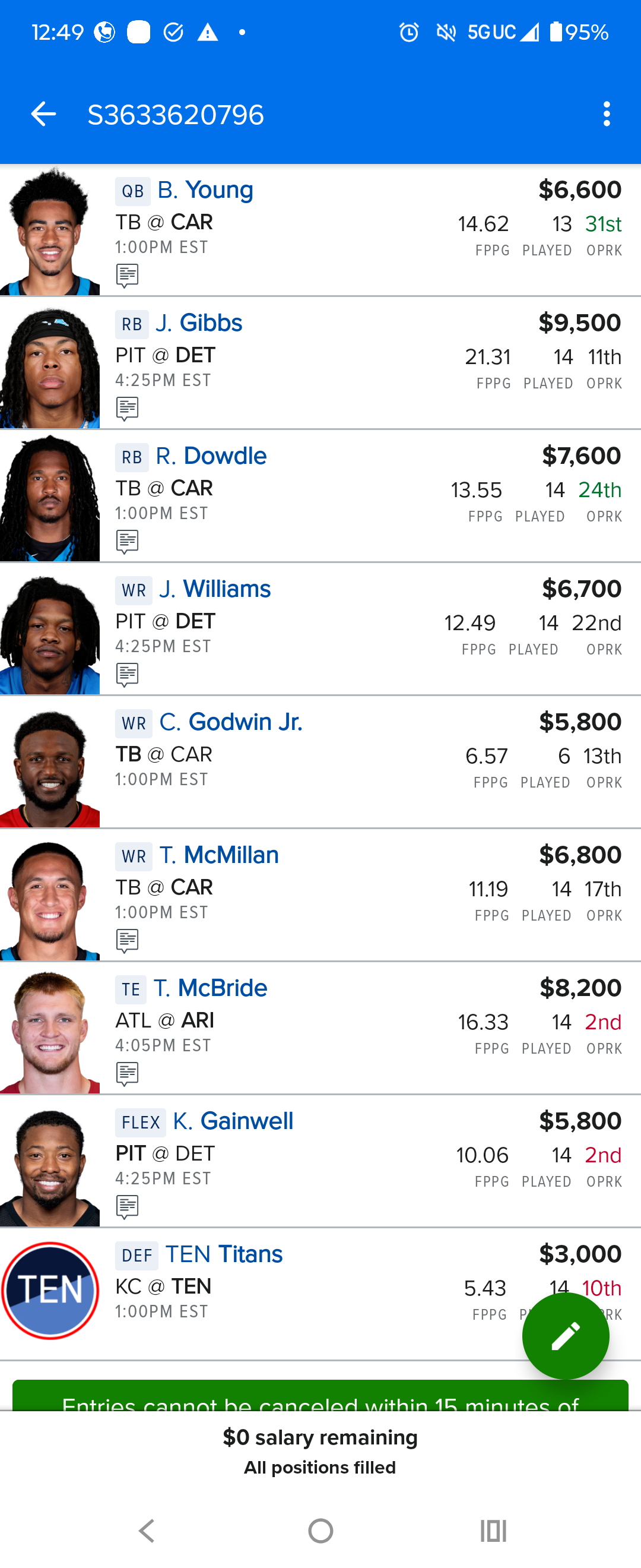The width and height of the screenshot is (641, 1568).
Task: Show player news note for T. McBride
Action: 127,1074
